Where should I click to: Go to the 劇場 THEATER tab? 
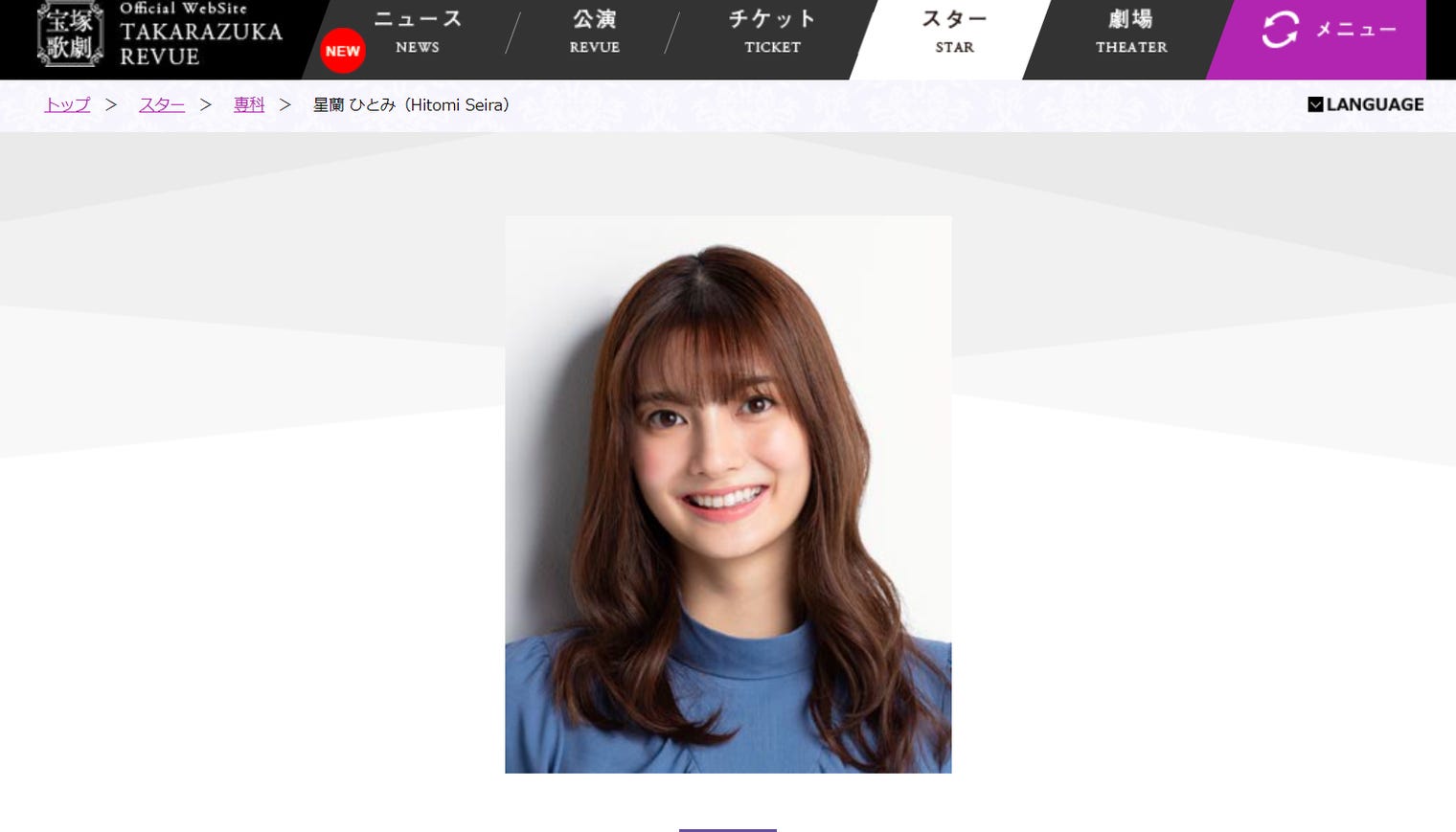tap(1131, 32)
